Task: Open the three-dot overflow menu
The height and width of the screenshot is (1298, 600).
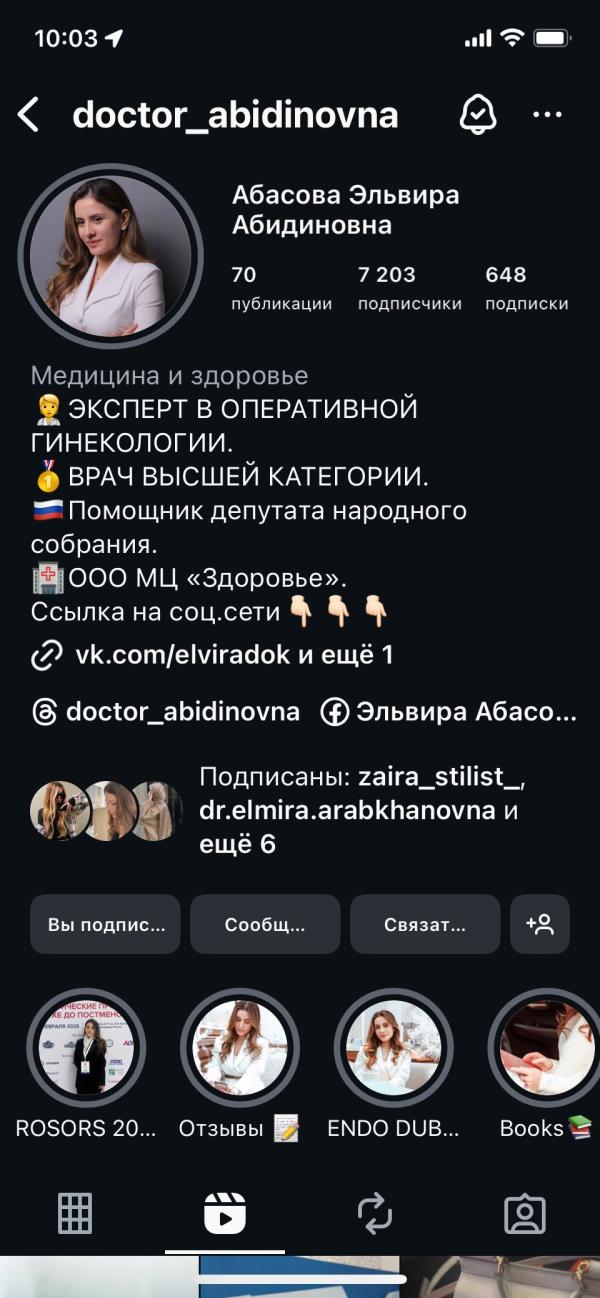Action: pos(547,115)
